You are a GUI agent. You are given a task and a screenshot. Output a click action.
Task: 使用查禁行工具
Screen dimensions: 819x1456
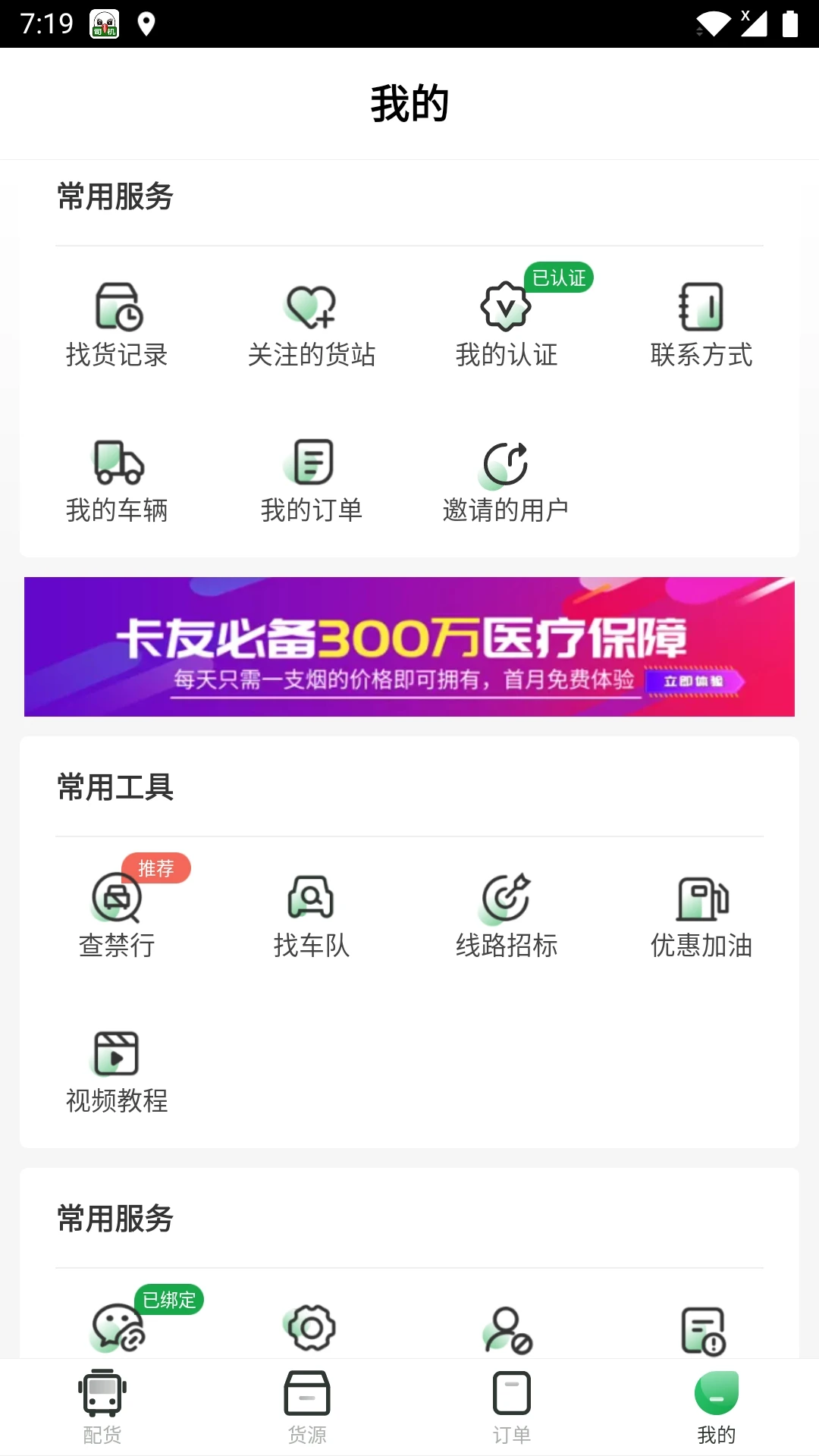118,914
